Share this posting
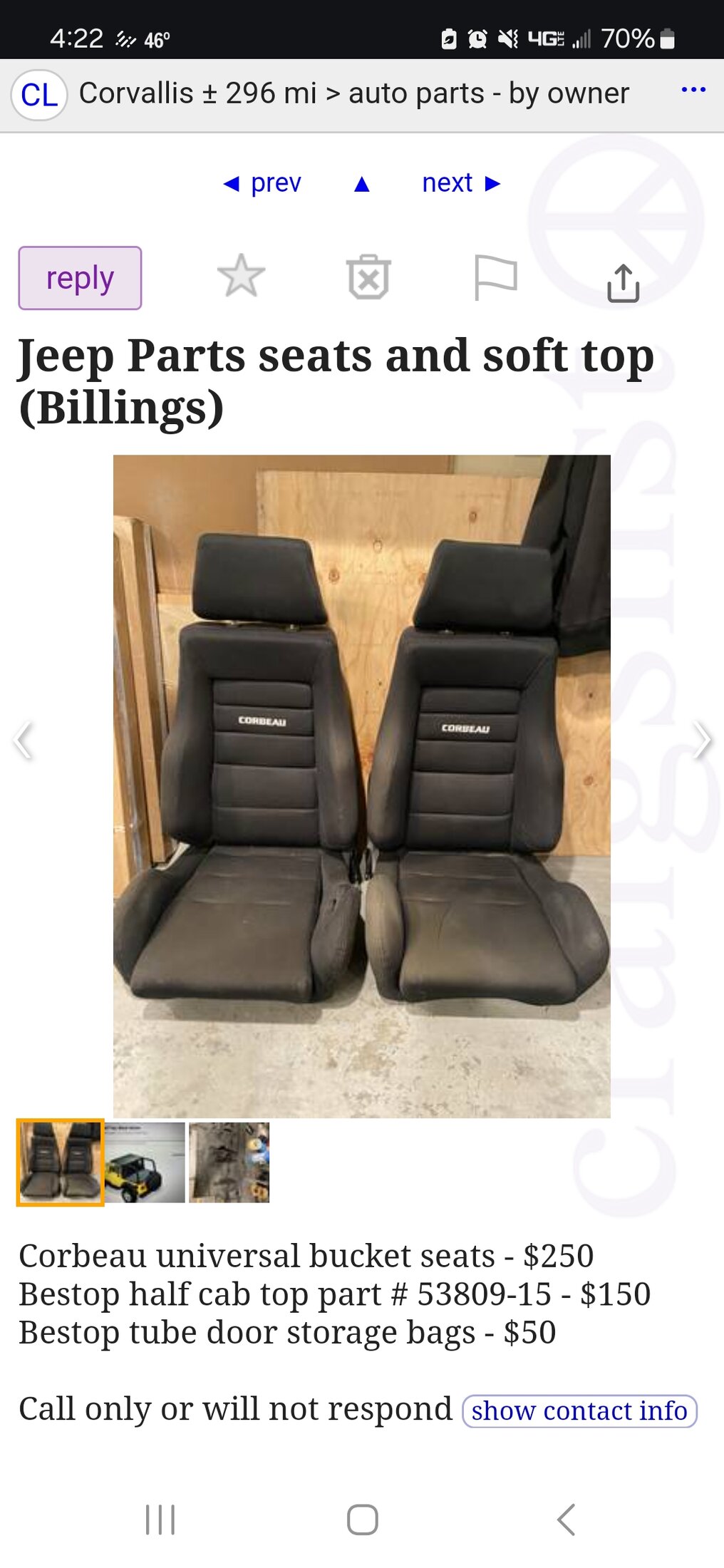The width and height of the screenshot is (724, 1568). point(624,283)
